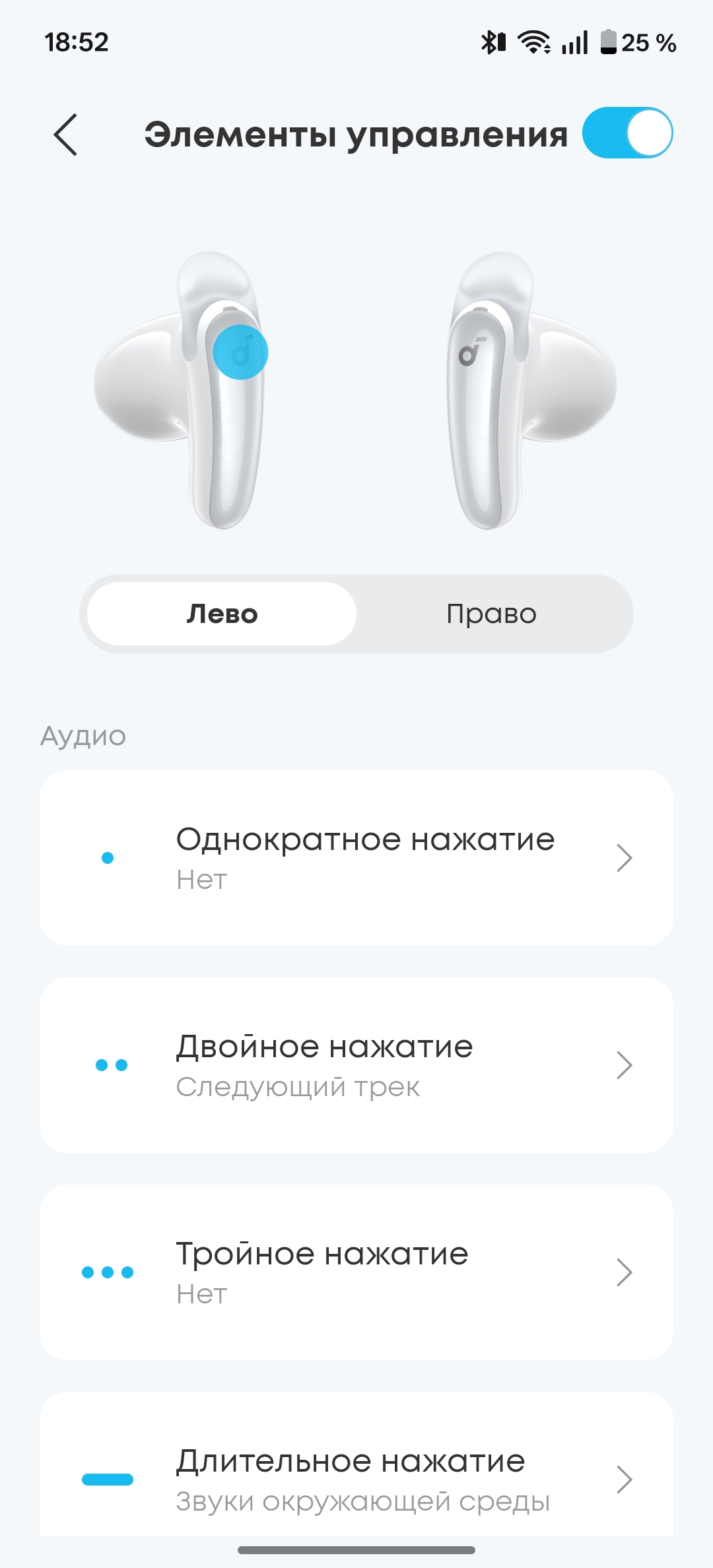
Task: Open Тройное нажатие setting
Action: point(356,1272)
